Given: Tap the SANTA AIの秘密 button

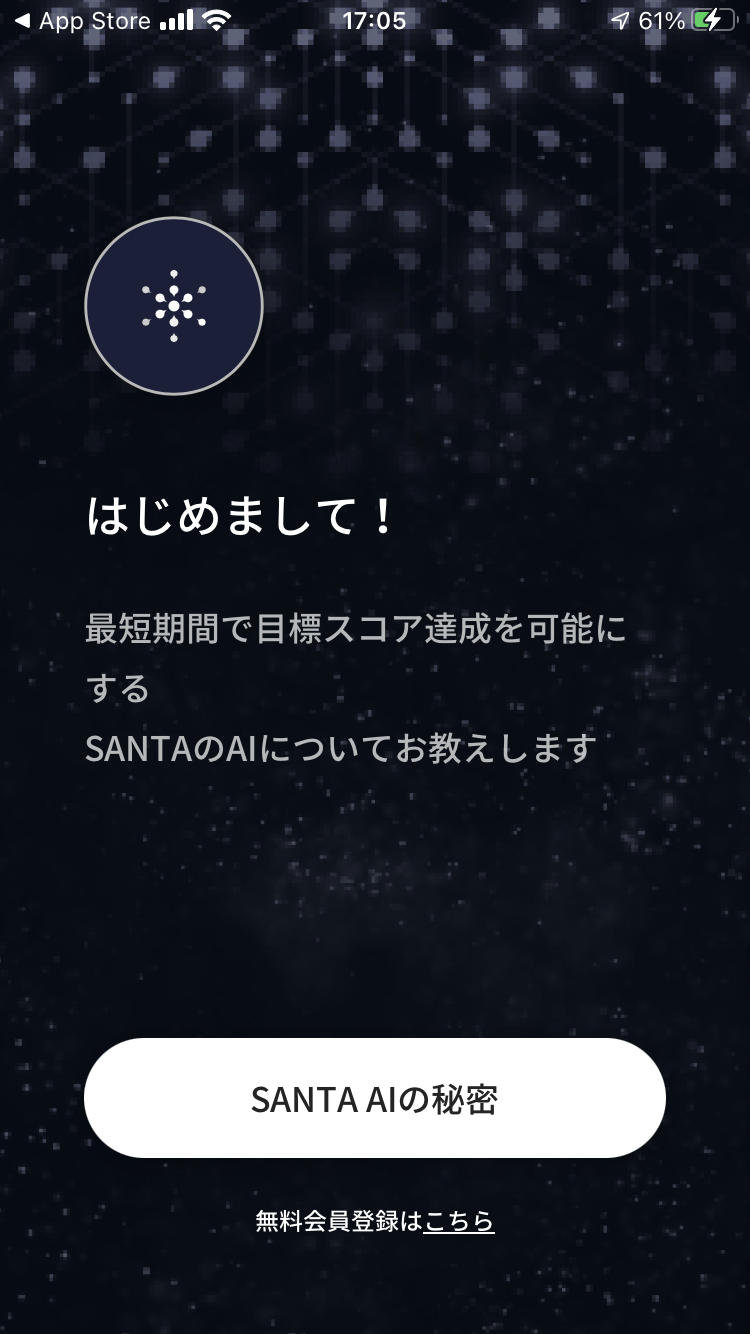Looking at the screenshot, I should tap(374, 1098).
